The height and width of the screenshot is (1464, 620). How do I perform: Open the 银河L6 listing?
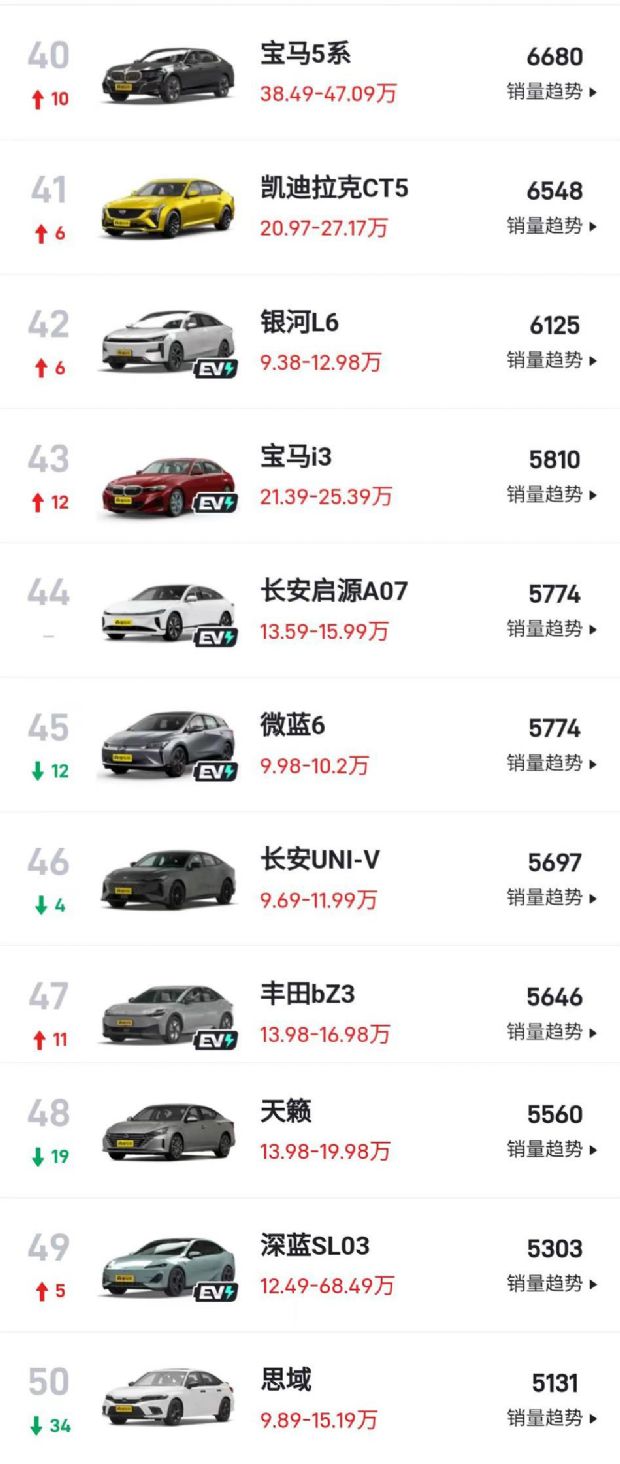pos(299,323)
